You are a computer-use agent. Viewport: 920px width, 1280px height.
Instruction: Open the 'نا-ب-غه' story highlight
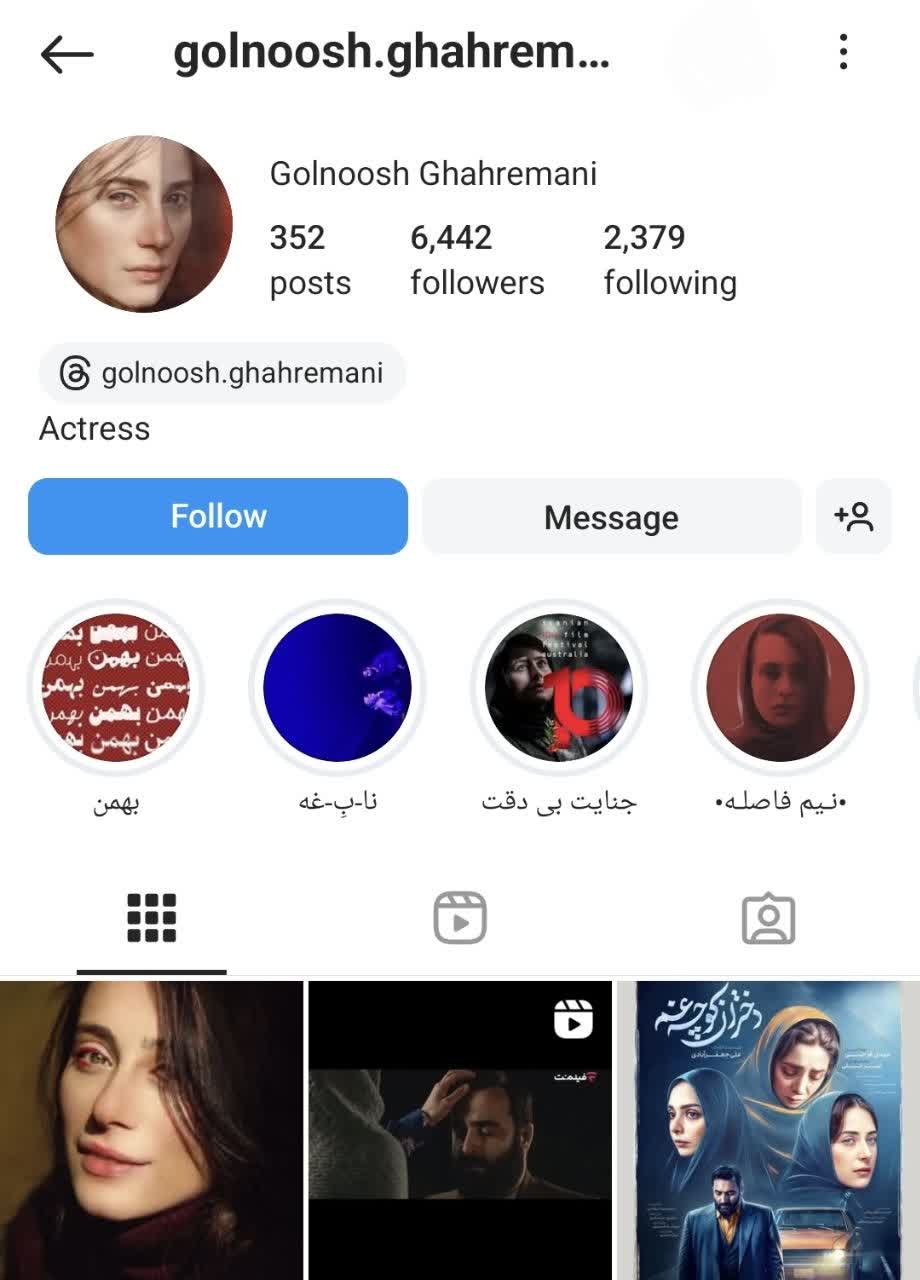pyautogui.click(x=338, y=686)
